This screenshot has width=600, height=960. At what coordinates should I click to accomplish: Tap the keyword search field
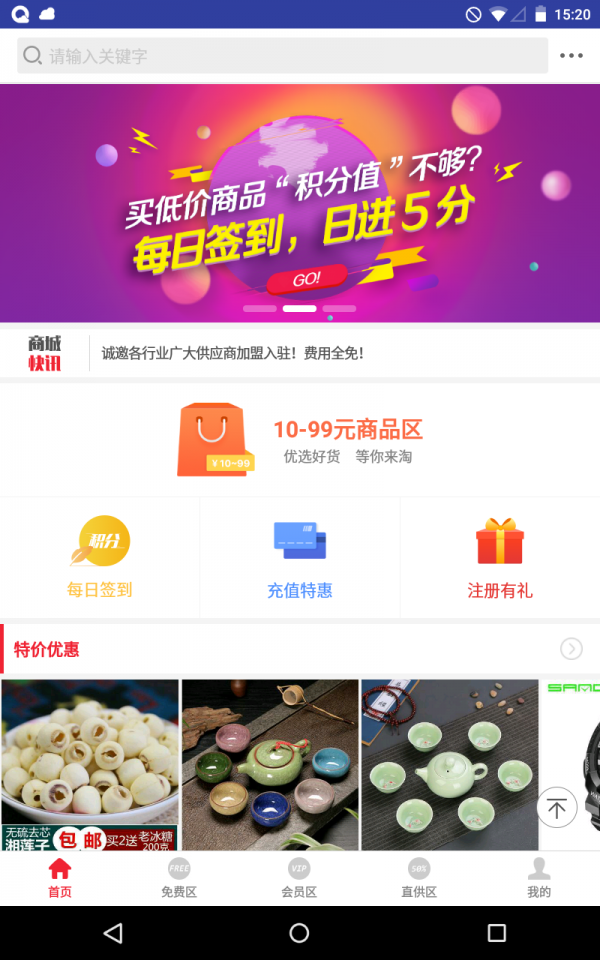click(282, 56)
